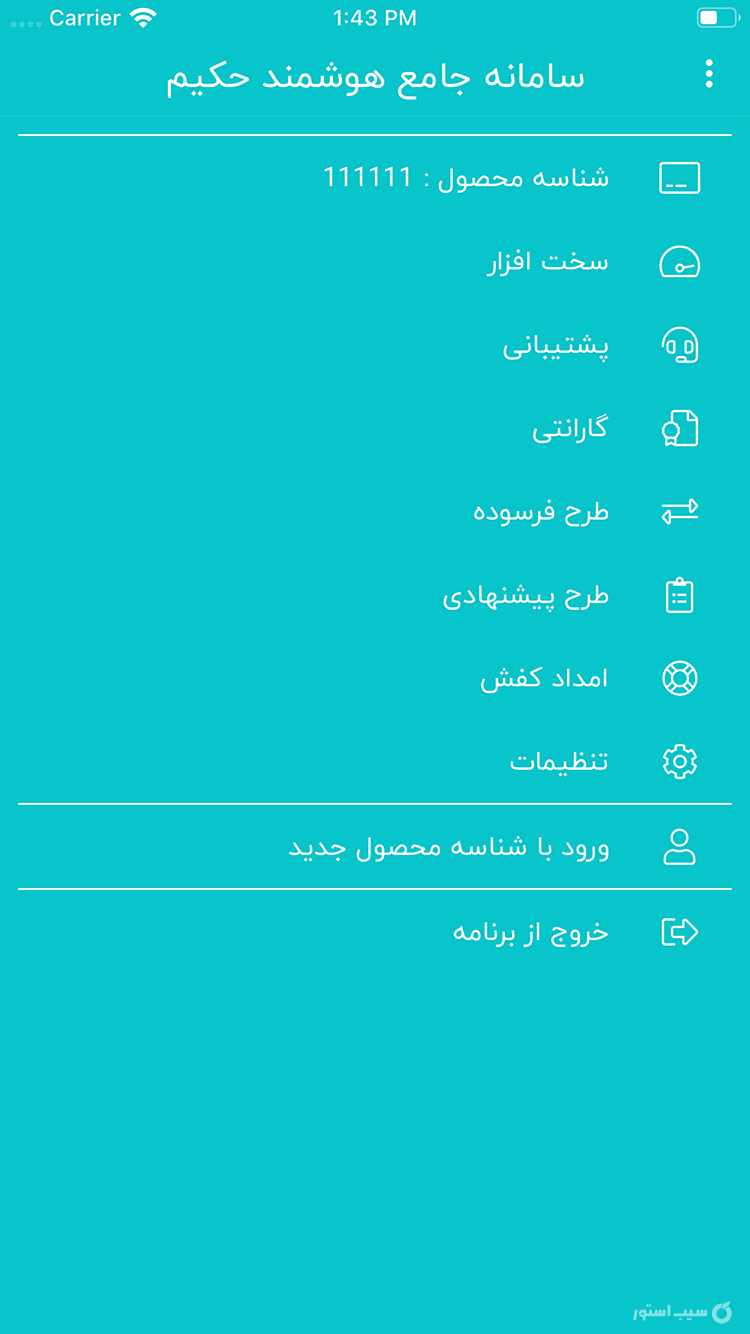The image size is (750, 1334).
Task: Select the worn-out plan exchange arrows icon
Action: pyautogui.click(x=679, y=511)
